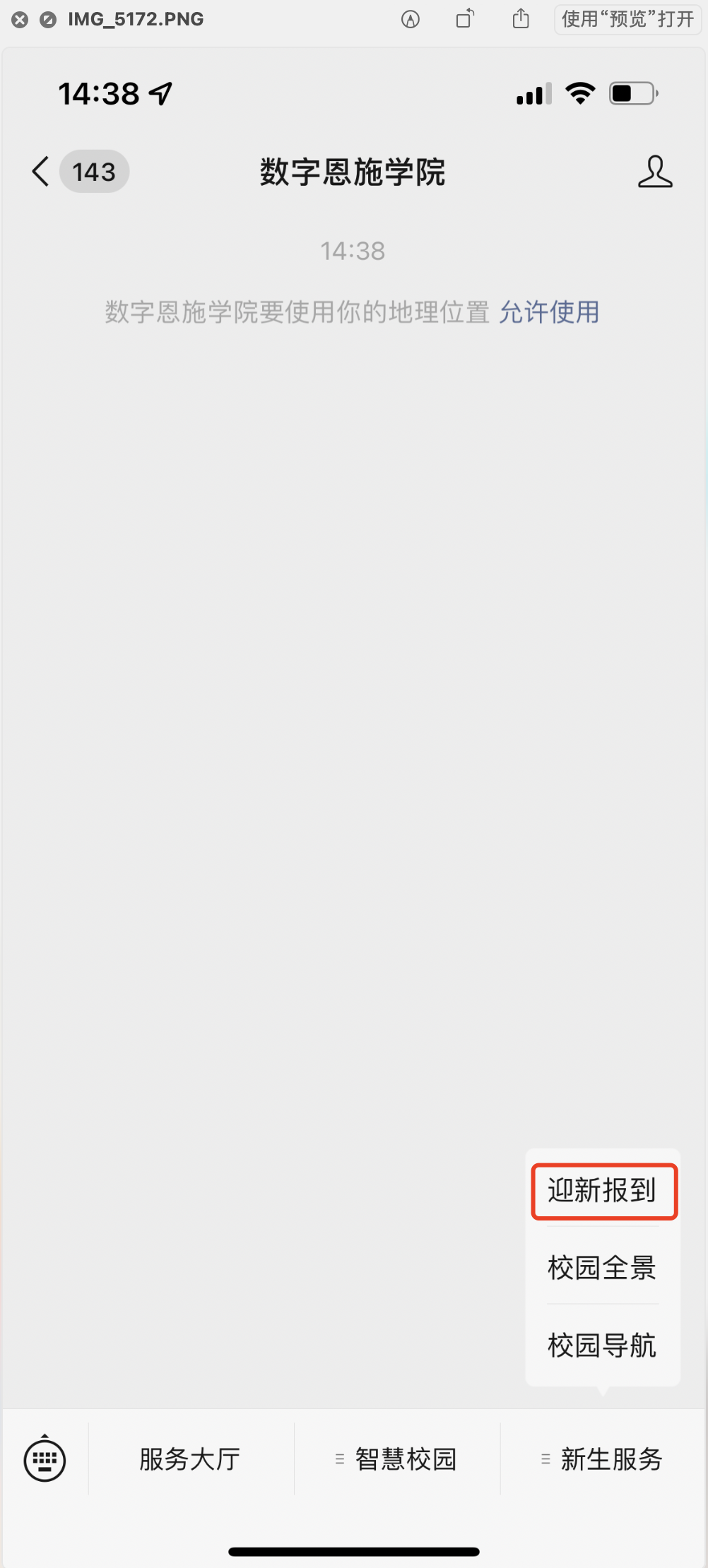Viewport: 708px width, 1568px height.
Task: Go back to the chat list
Action: click(x=41, y=172)
